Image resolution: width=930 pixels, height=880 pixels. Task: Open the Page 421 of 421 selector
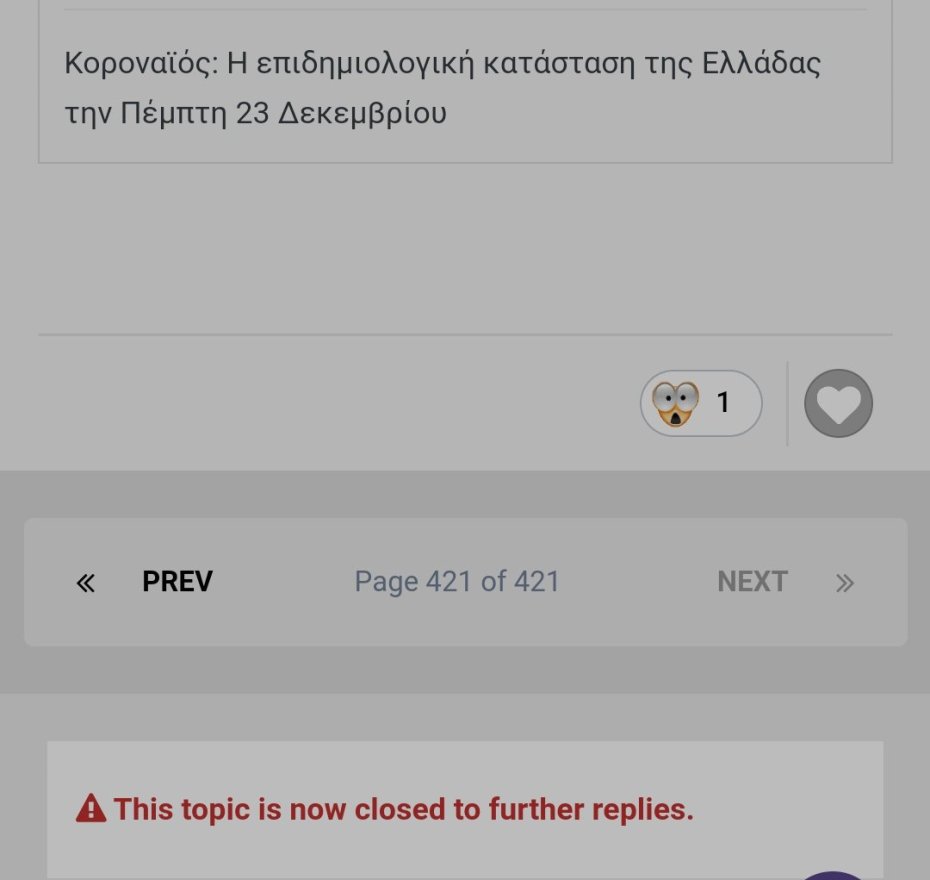coord(457,582)
